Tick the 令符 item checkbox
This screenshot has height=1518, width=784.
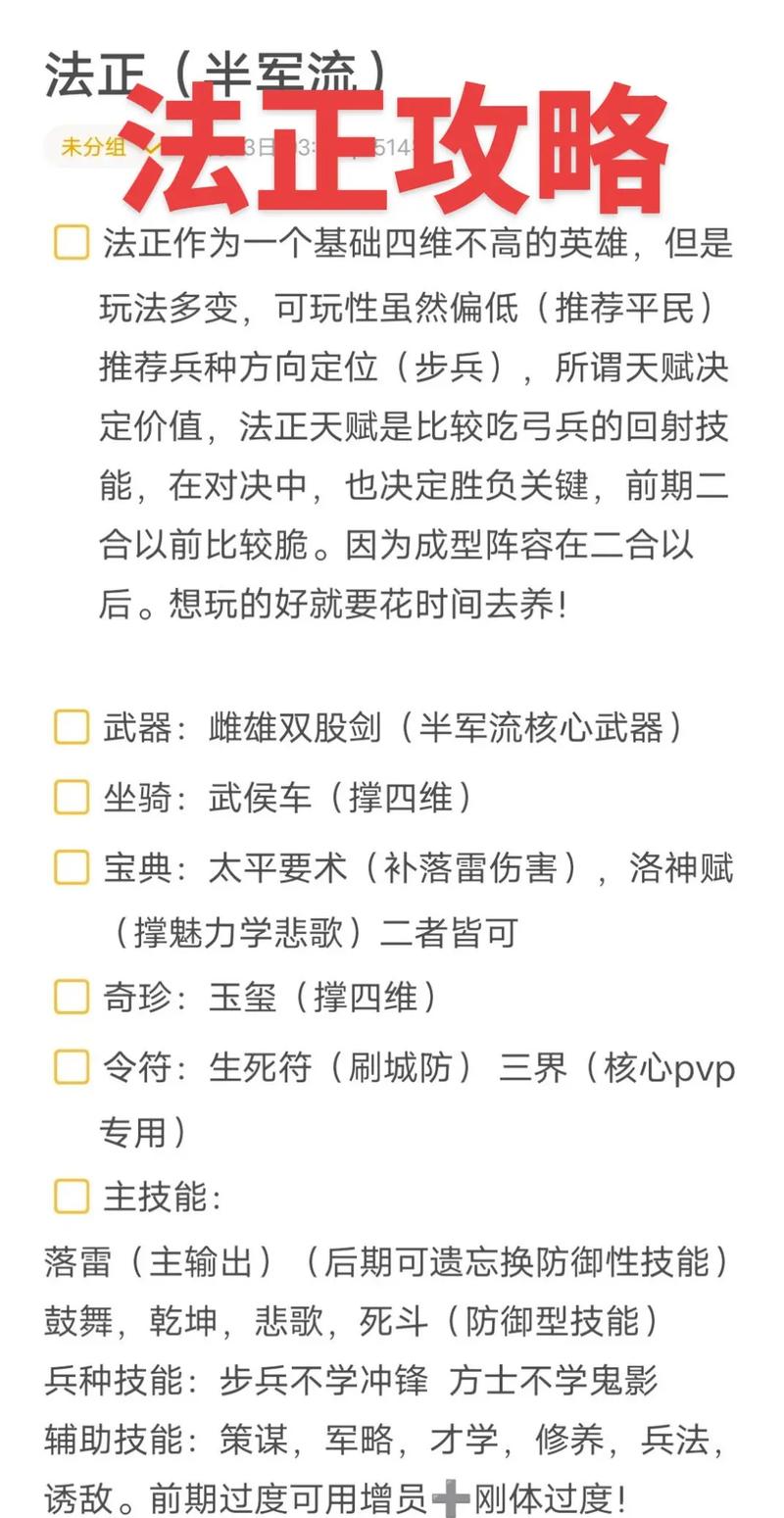(x=70, y=1068)
